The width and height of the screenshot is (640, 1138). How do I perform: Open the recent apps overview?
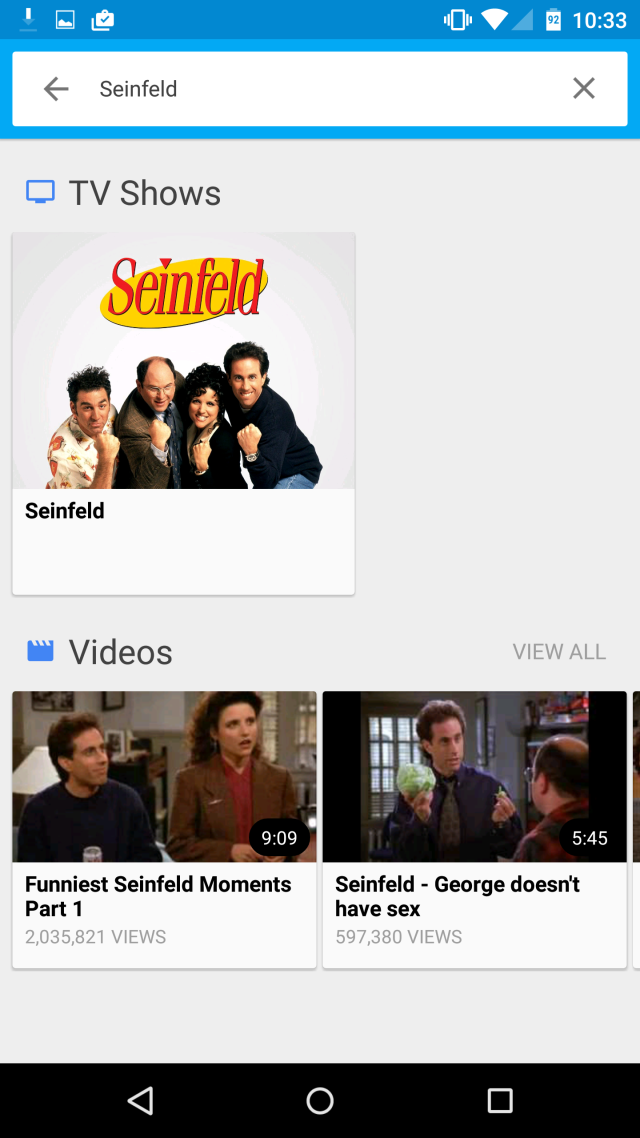(499, 1101)
